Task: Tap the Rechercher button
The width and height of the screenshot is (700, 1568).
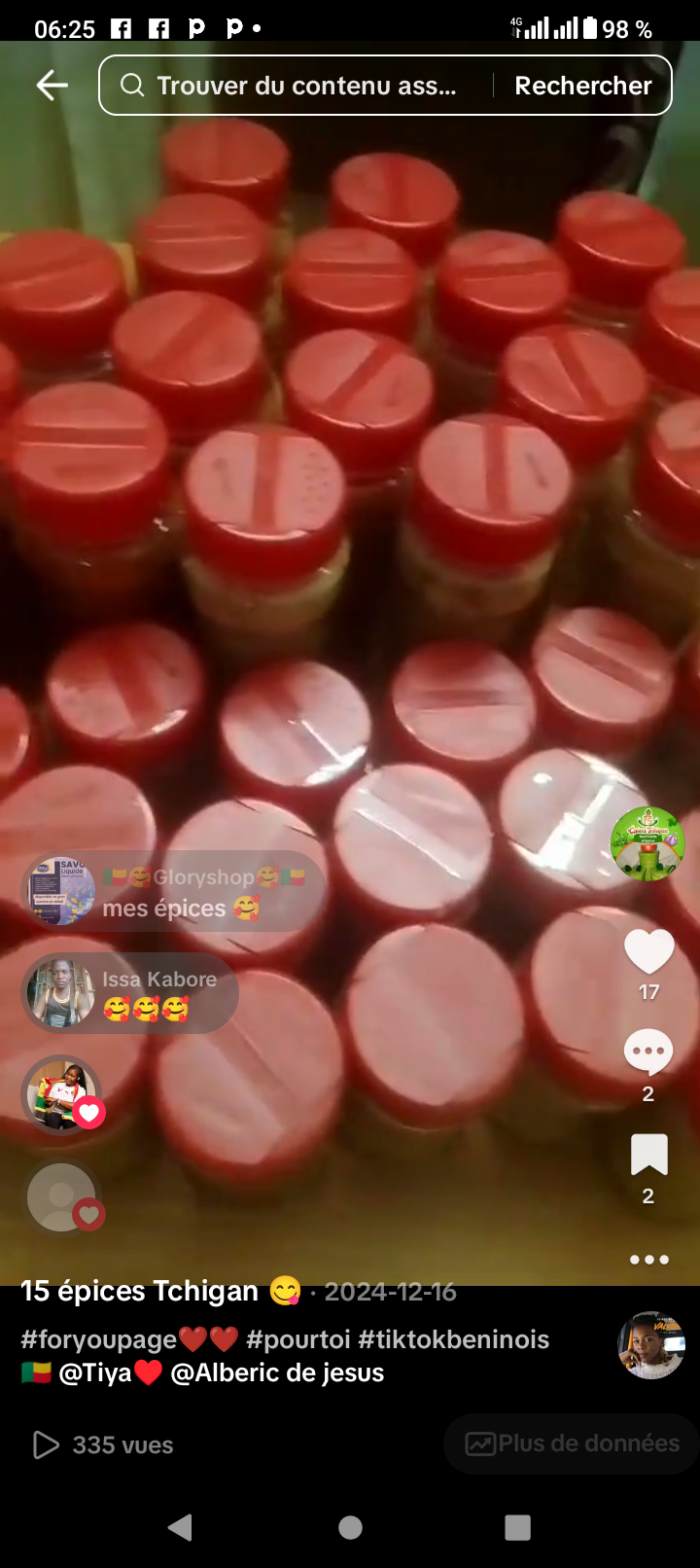Action: pos(582,86)
